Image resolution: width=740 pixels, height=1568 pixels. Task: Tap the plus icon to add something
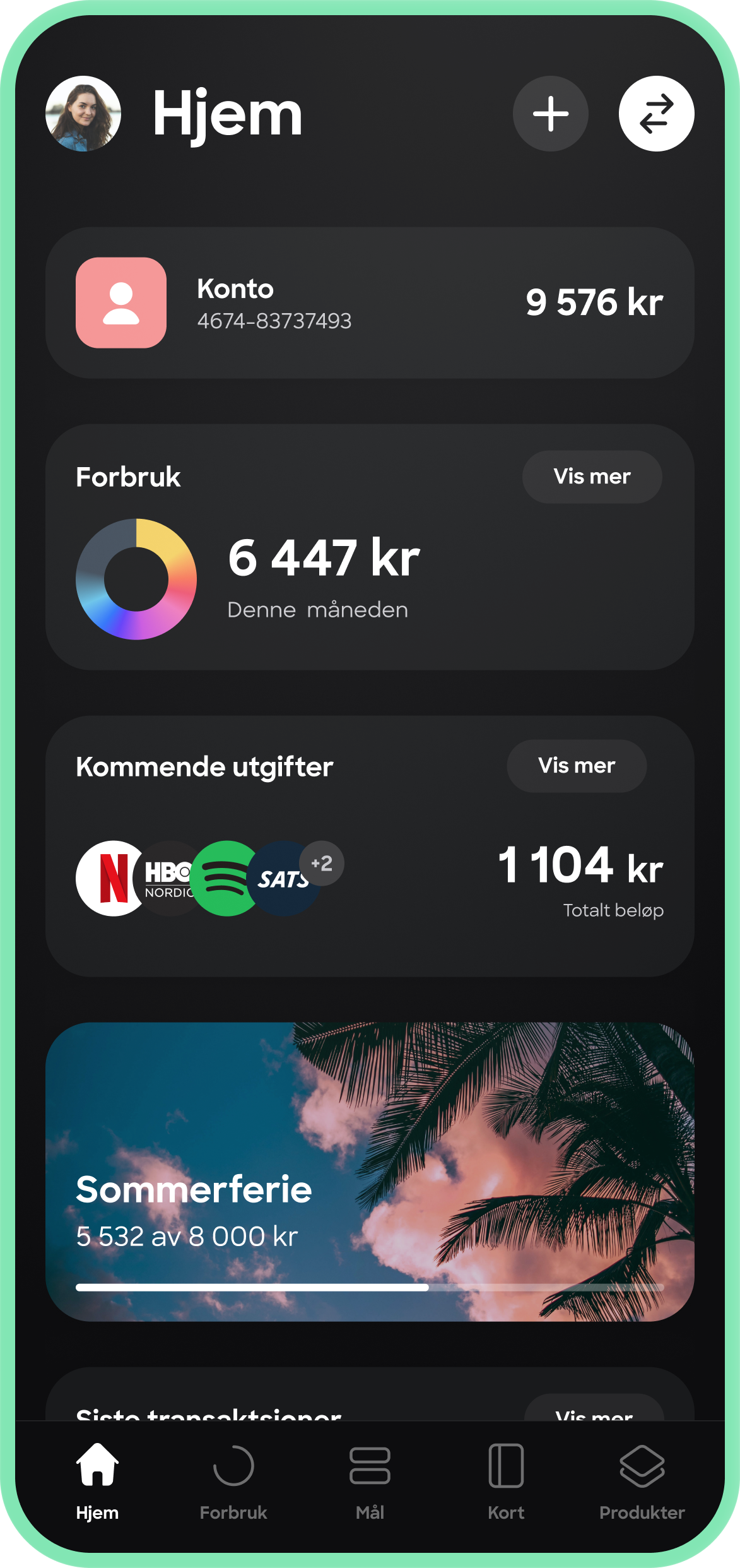549,114
